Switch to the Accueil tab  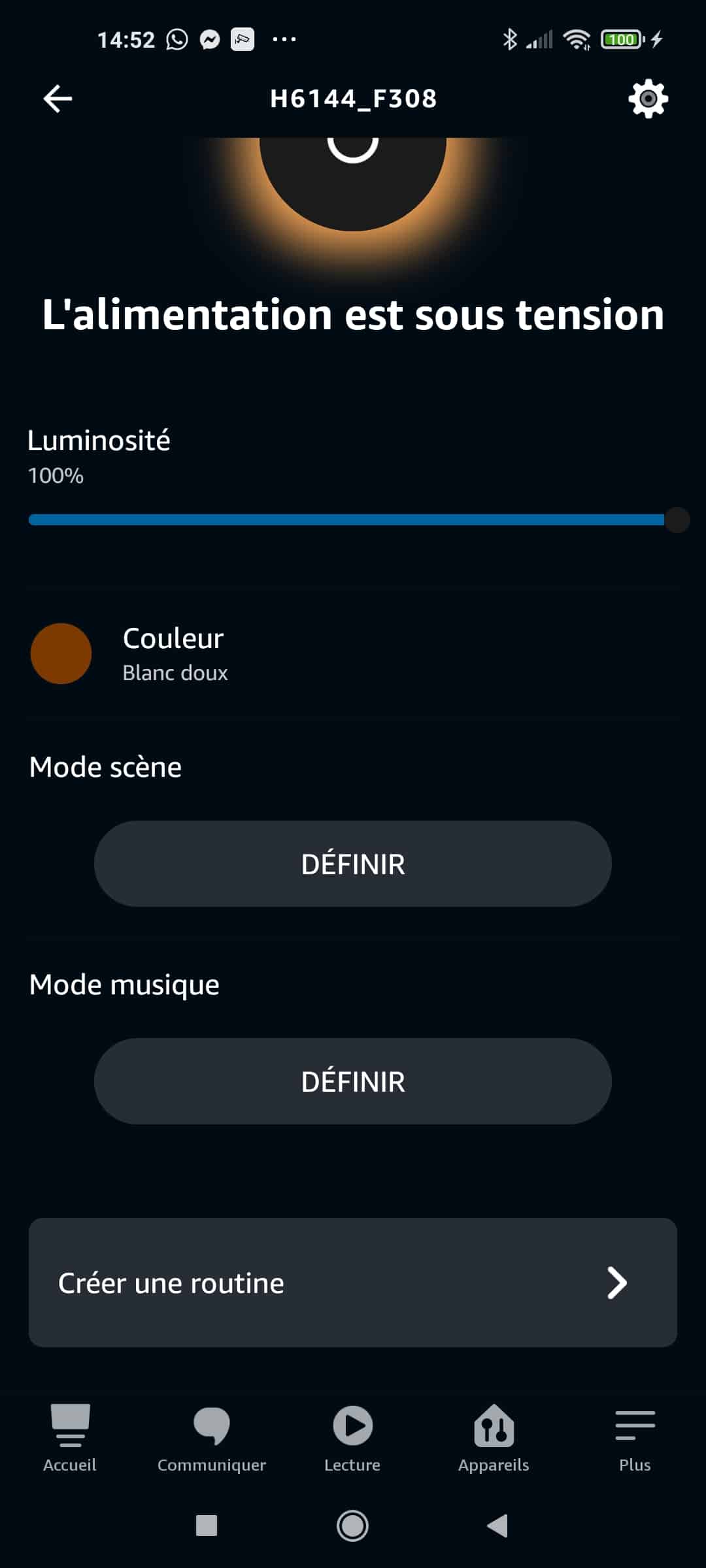click(70, 1439)
